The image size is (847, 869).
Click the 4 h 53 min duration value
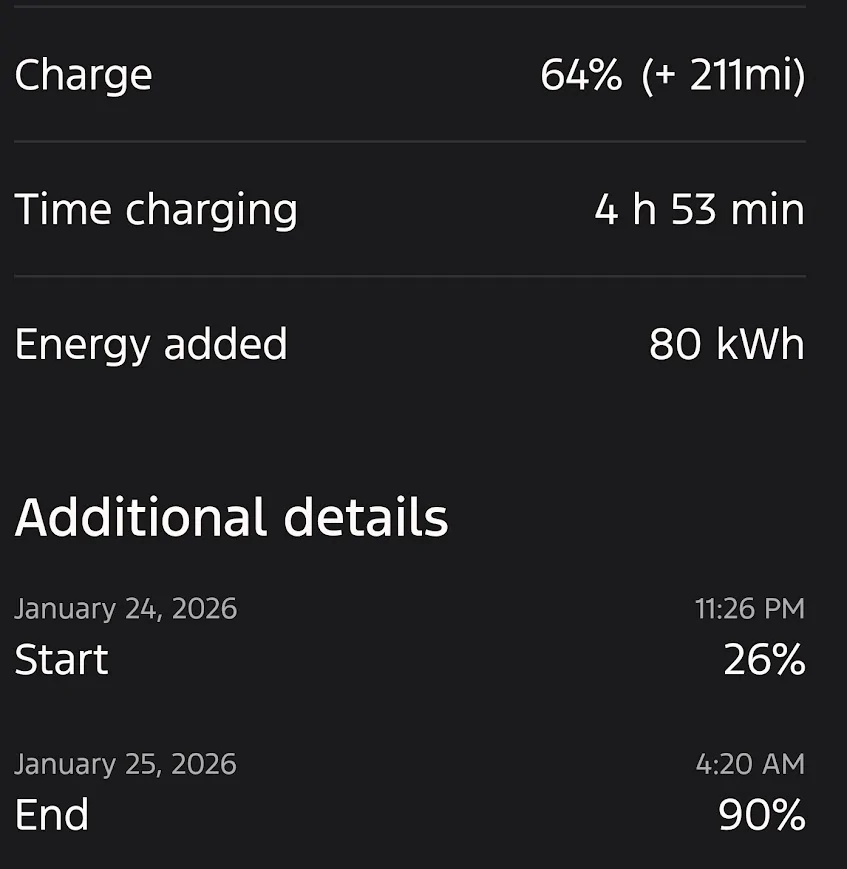(697, 209)
